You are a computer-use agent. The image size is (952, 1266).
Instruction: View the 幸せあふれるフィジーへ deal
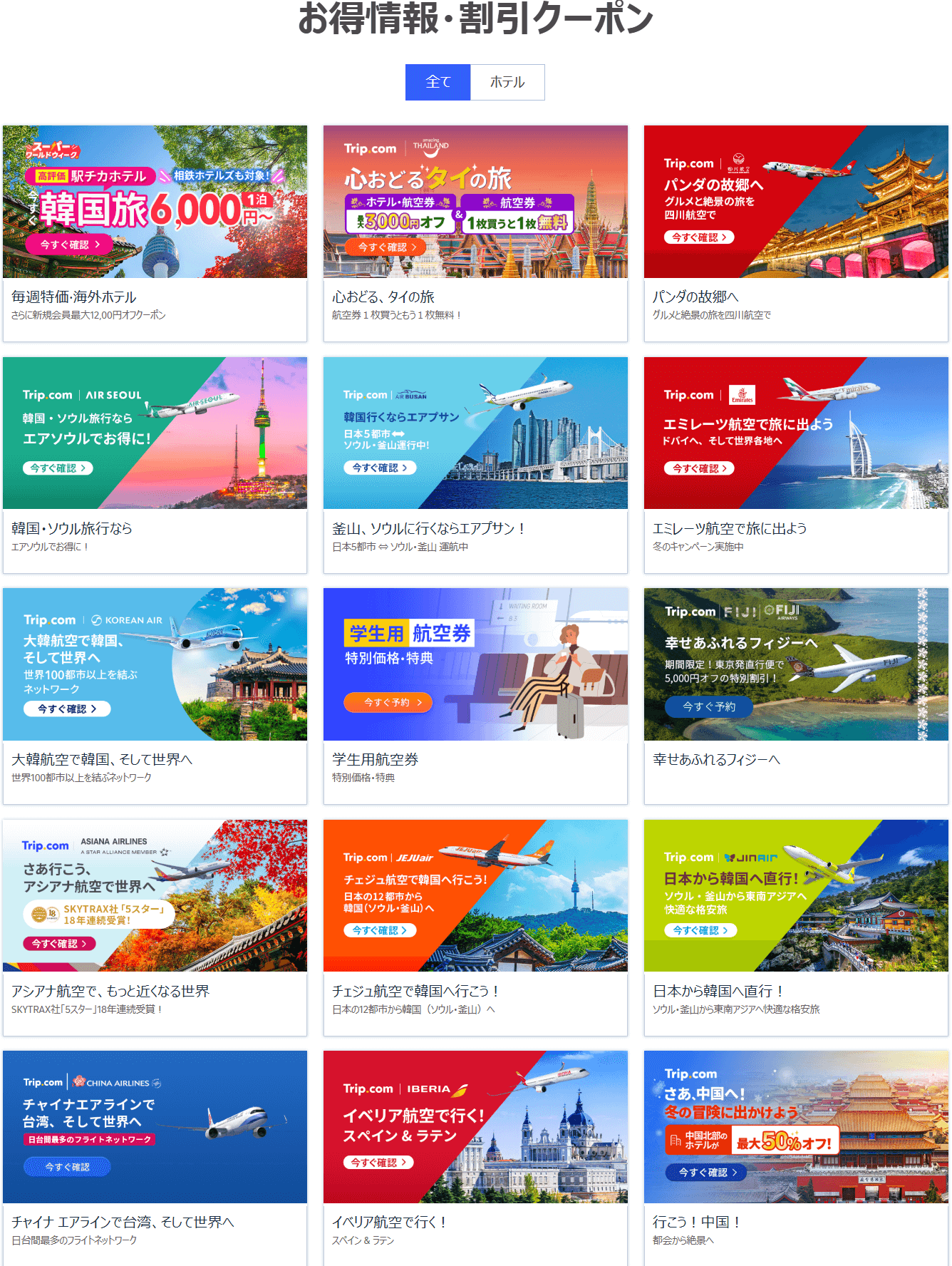click(796, 664)
